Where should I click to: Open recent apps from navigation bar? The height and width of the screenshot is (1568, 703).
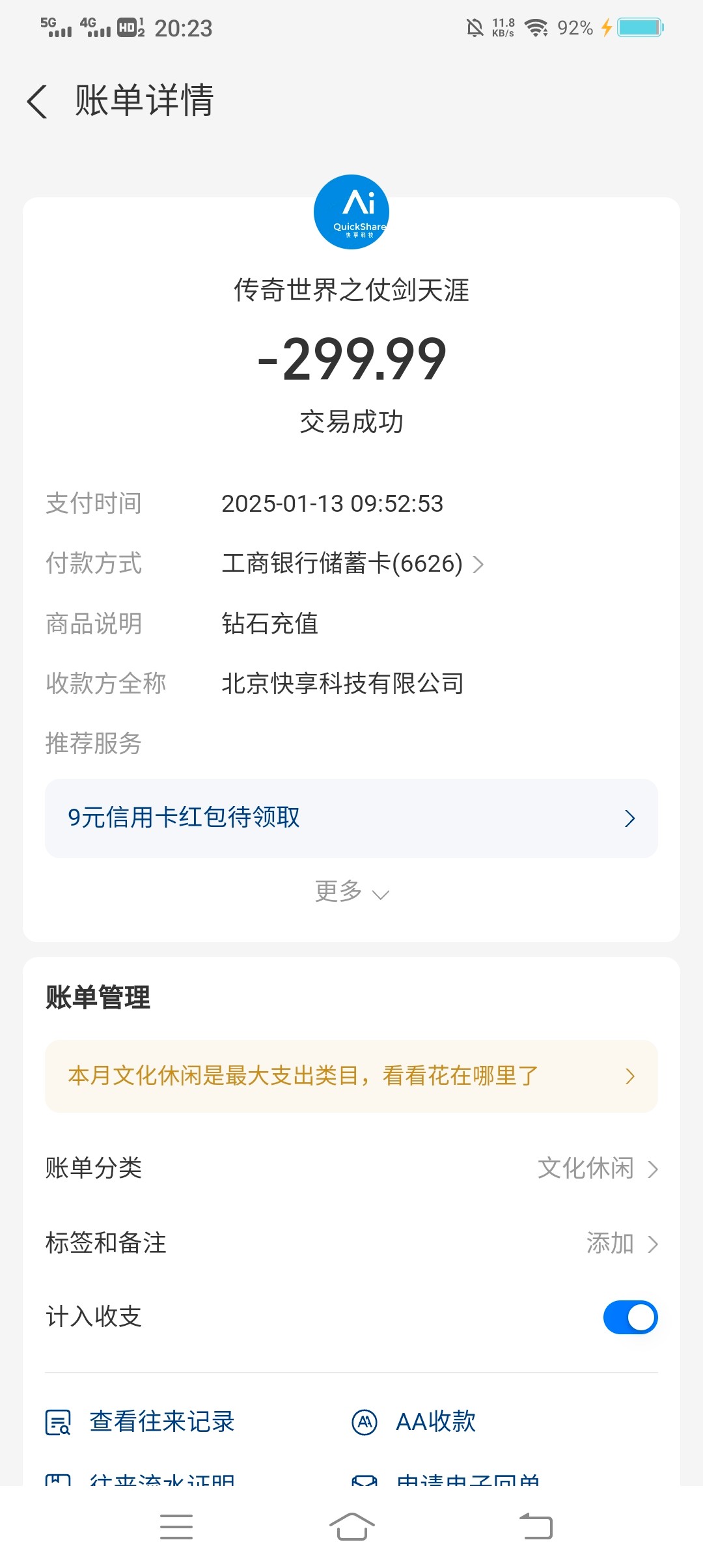click(176, 1526)
